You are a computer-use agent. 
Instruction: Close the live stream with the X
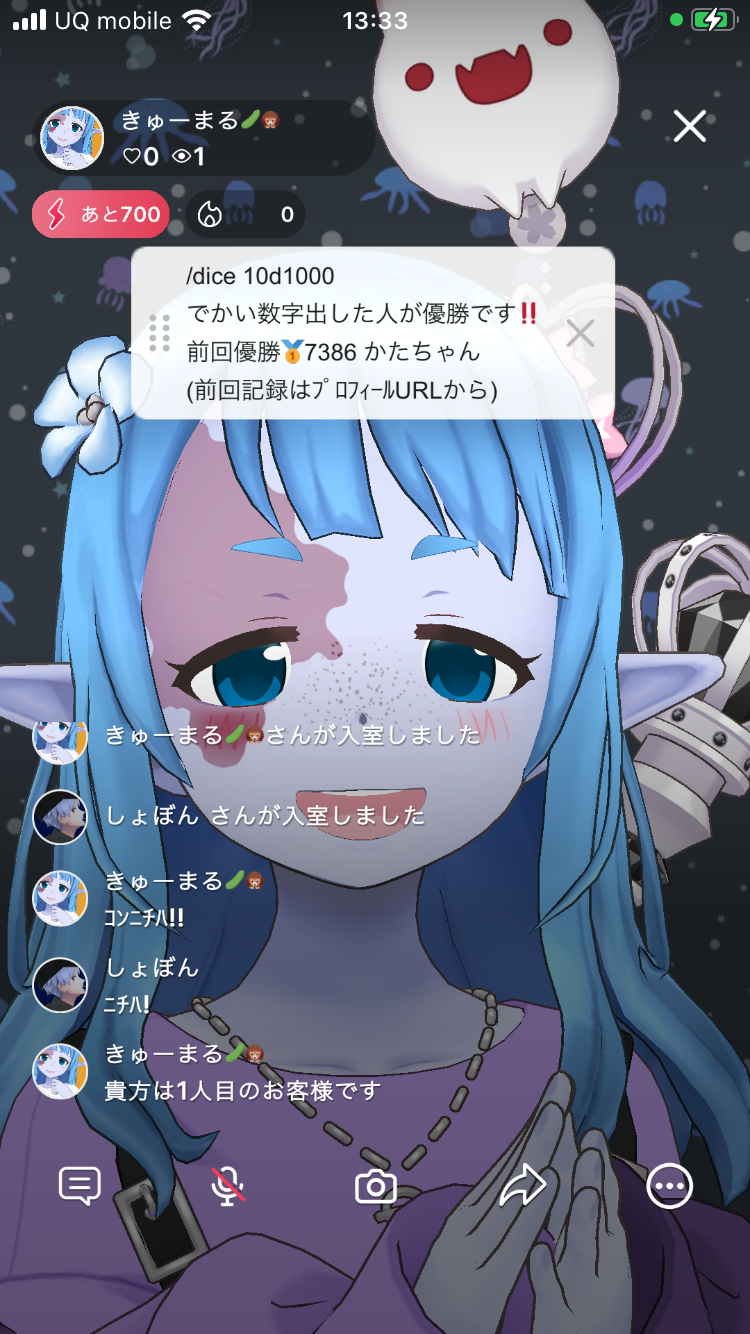(689, 127)
